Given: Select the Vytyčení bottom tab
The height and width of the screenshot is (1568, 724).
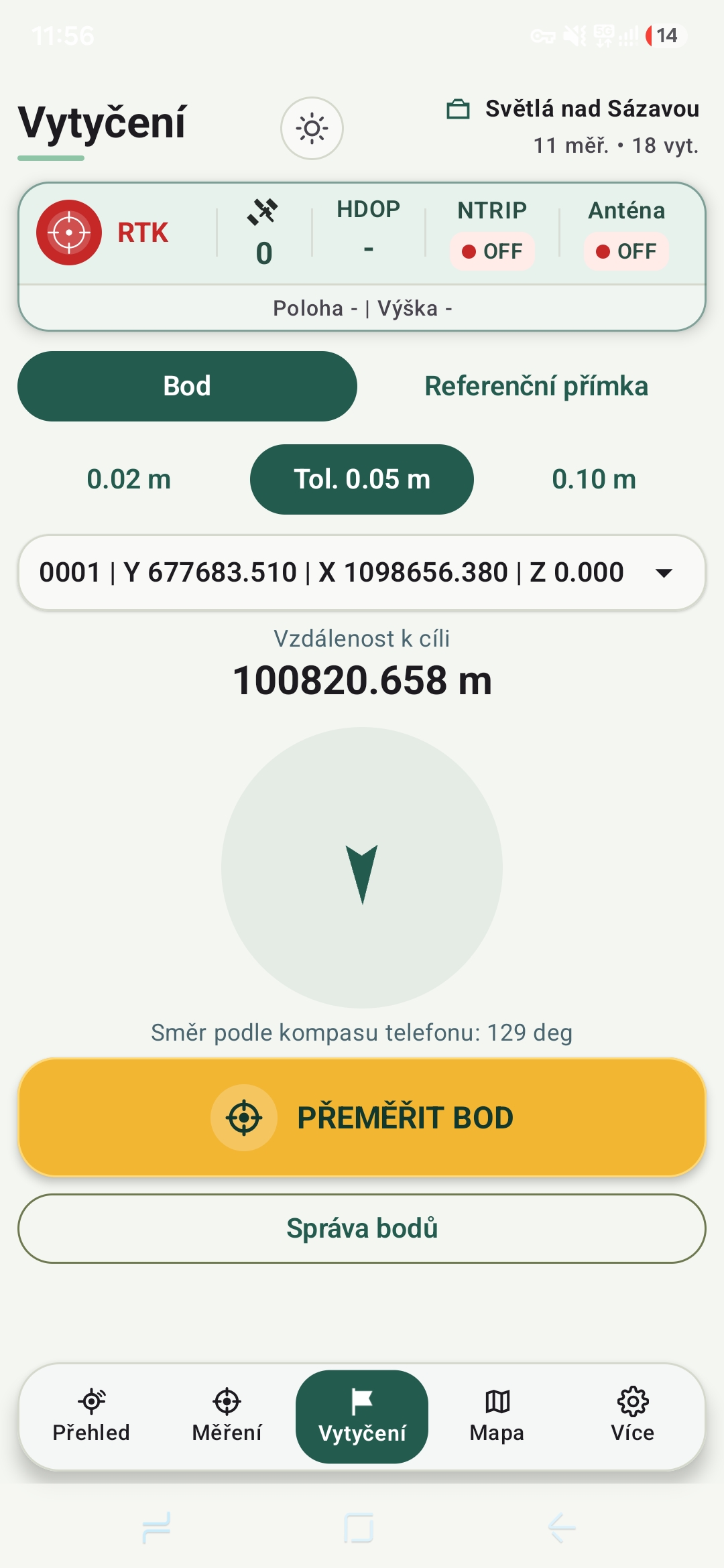Looking at the screenshot, I should pos(362,1416).
